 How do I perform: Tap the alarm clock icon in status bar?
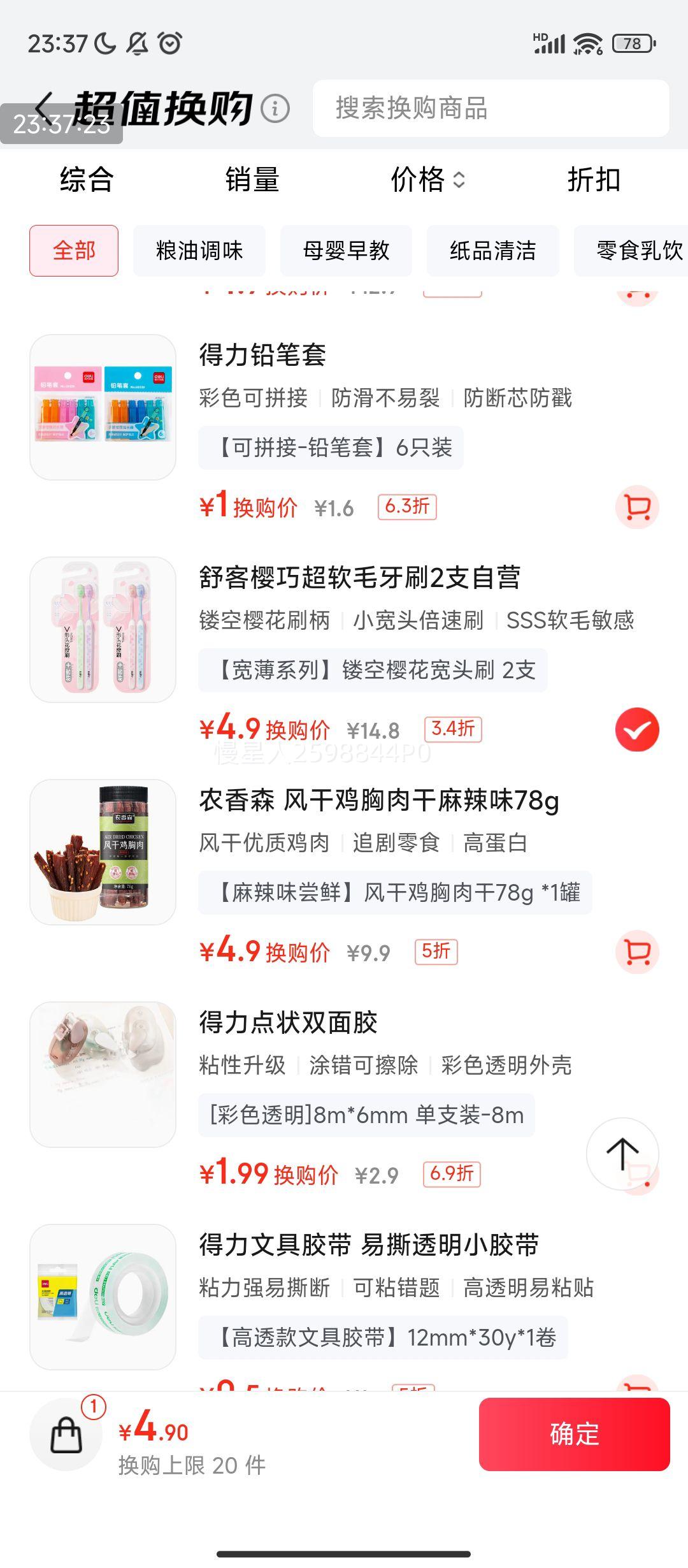pyautogui.click(x=169, y=43)
